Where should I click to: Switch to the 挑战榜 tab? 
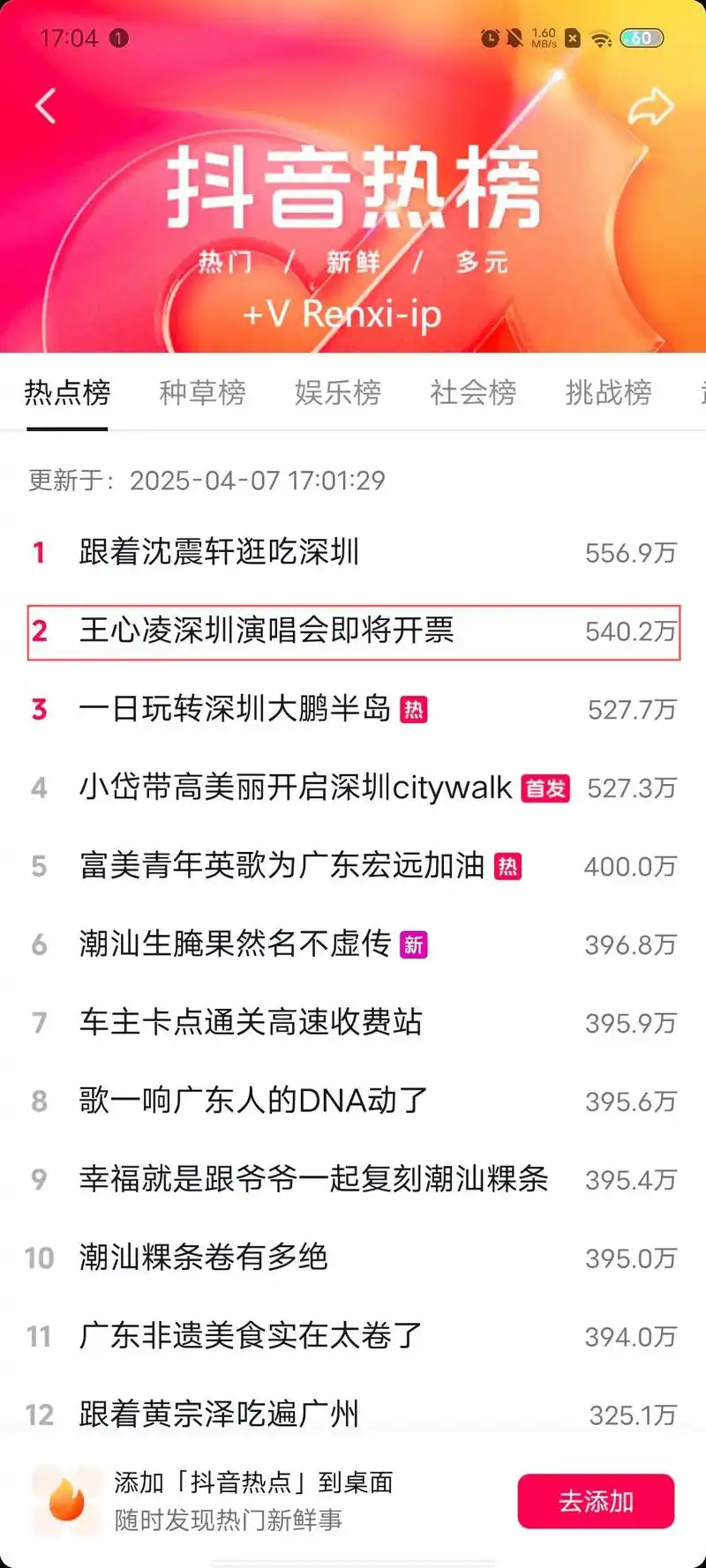(x=608, y=393)
